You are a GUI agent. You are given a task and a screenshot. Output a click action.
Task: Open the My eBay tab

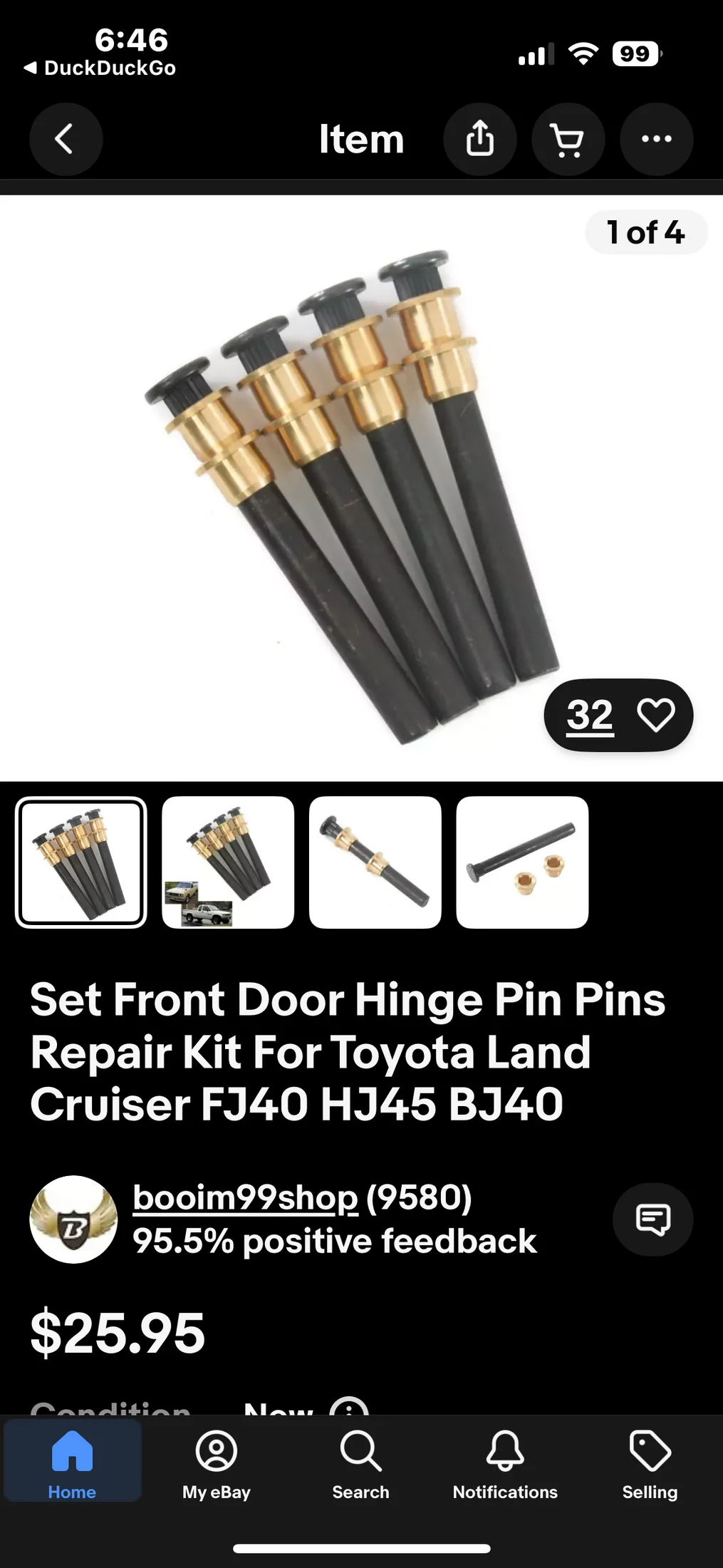pyautogui.click(x=217, y=1463)
